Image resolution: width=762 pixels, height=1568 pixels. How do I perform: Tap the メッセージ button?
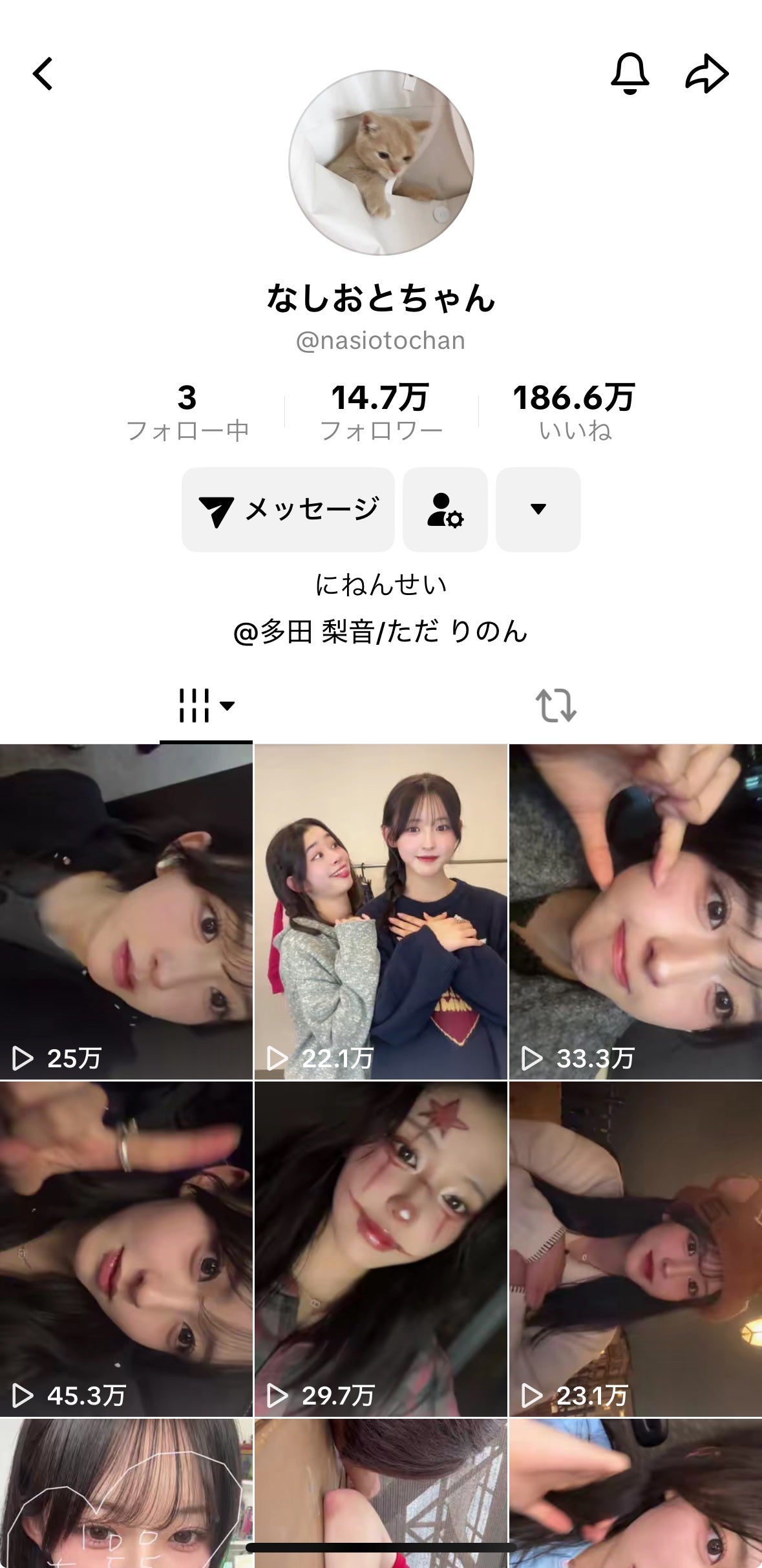[x=288, y=509]
